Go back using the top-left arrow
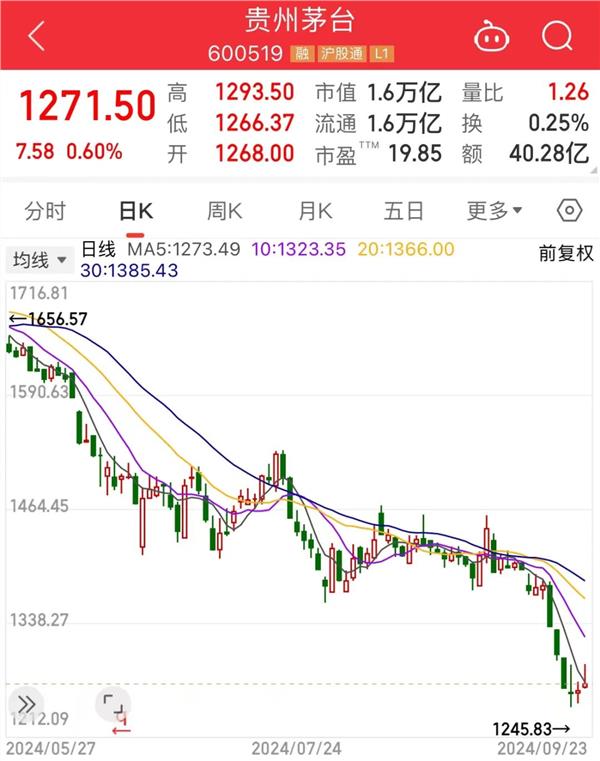600x761 pixels. click(37, 36)
